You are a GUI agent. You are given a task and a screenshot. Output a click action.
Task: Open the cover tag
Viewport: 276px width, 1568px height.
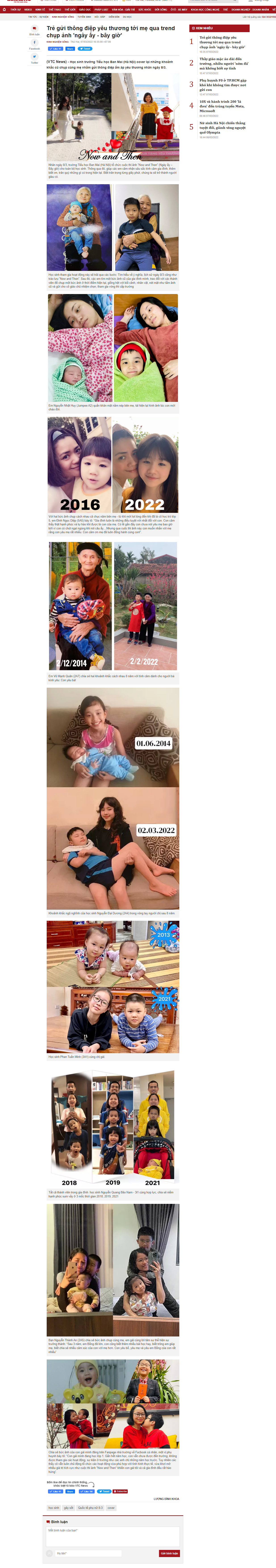111,1508
